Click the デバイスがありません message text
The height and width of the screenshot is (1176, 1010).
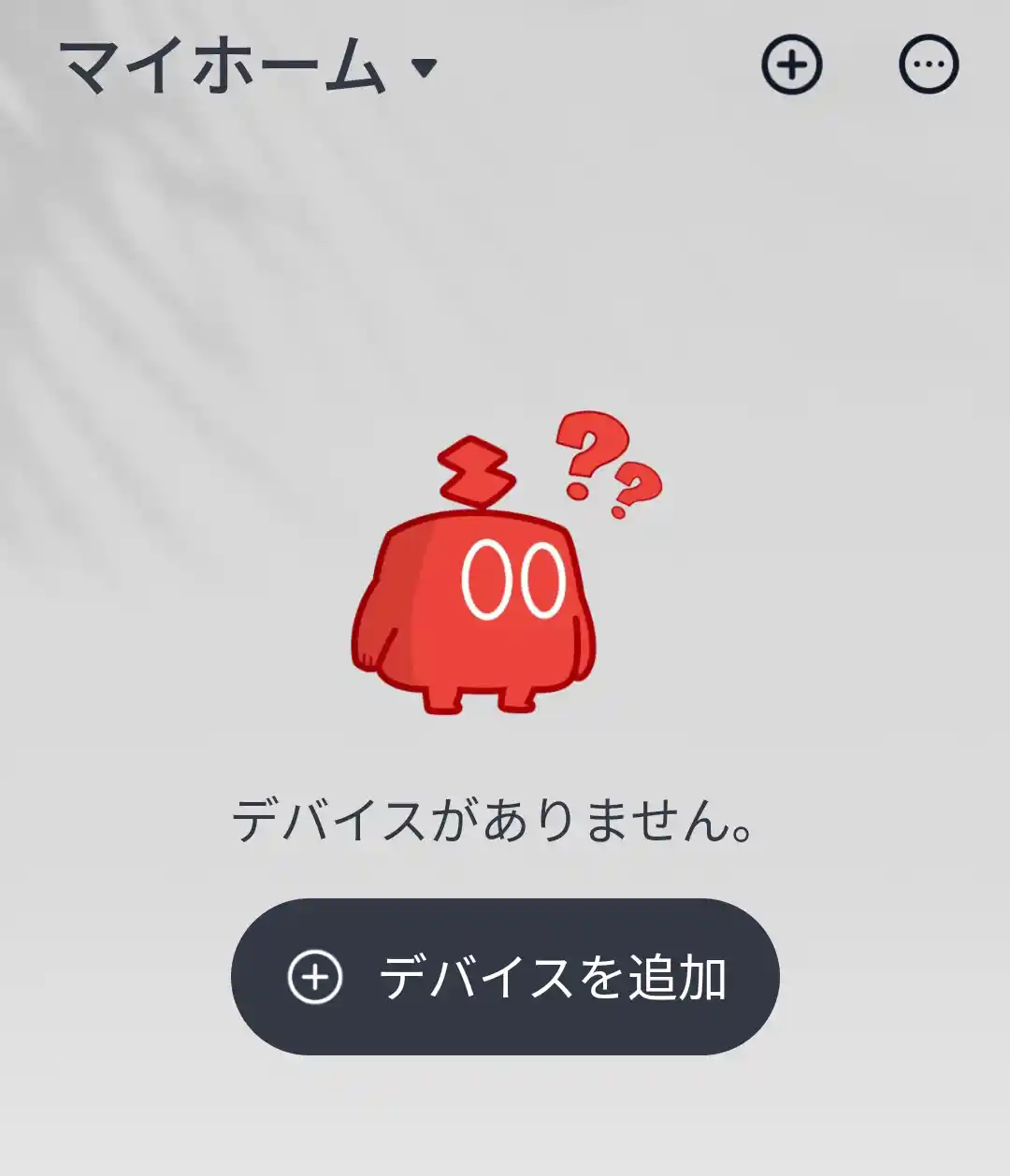pyautogui.click(x=498, y=818)
